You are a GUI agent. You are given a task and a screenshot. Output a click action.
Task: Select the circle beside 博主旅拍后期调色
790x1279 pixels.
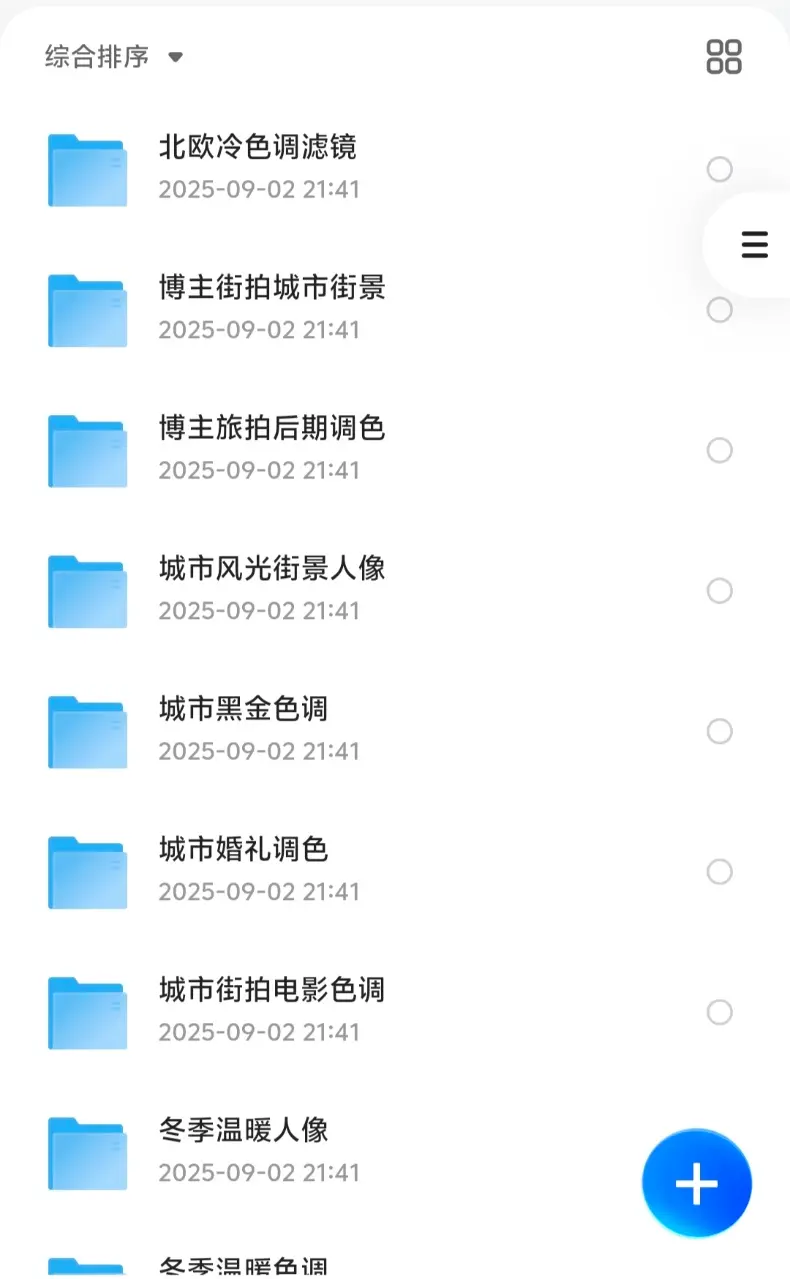tap(719, 450)
